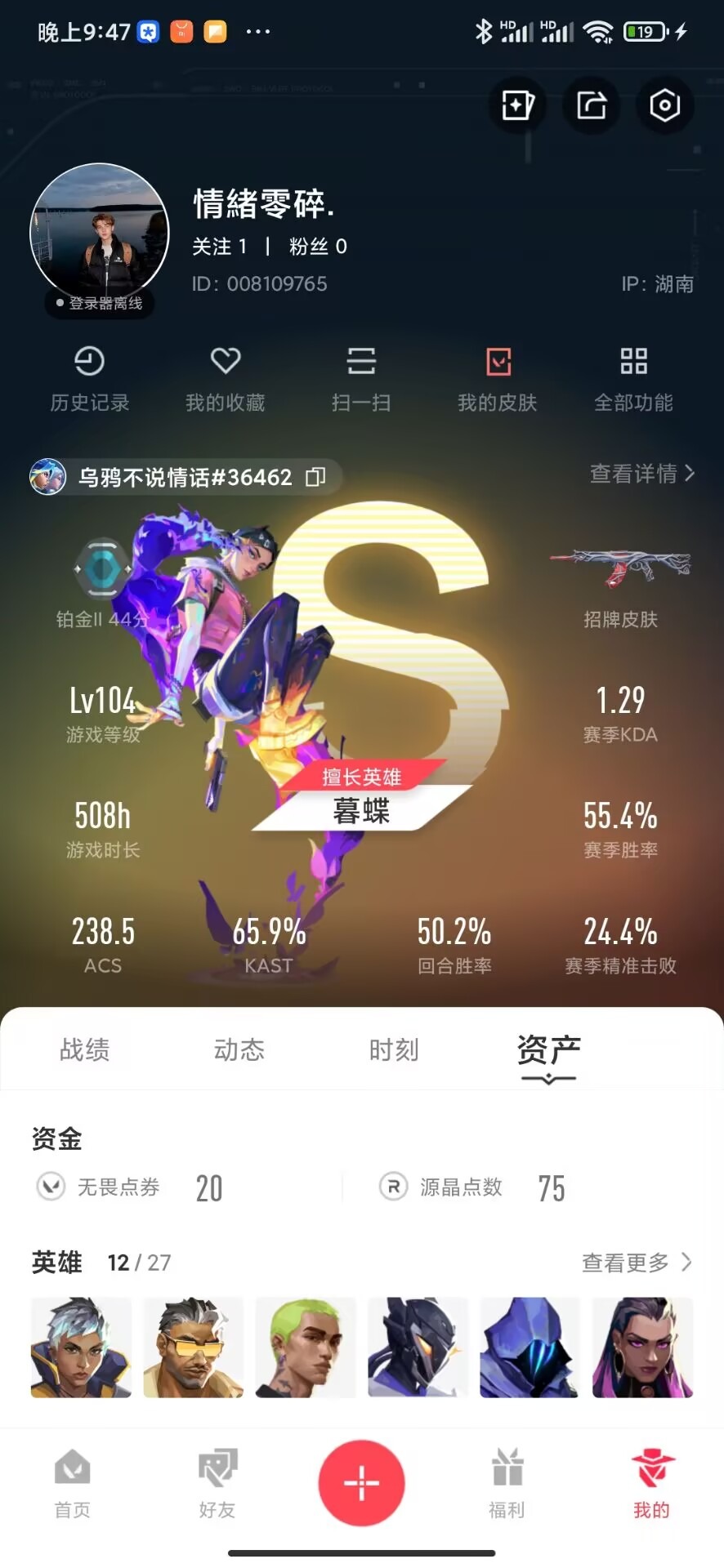Tap the share icon at top
The width and height of the screenshot is (724, 1568).
click(x=591, y=105)
